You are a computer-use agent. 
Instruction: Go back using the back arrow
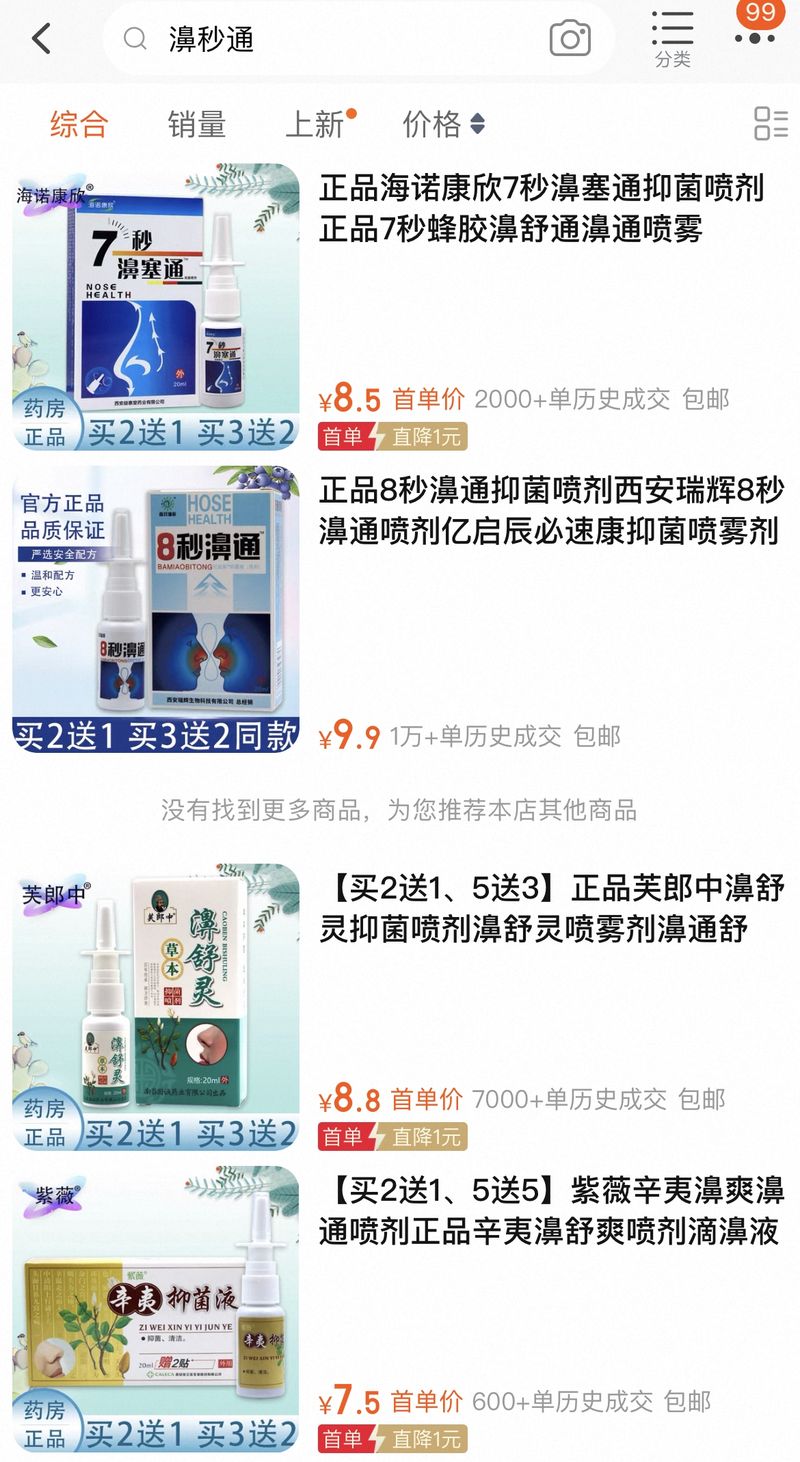(41, 39)
